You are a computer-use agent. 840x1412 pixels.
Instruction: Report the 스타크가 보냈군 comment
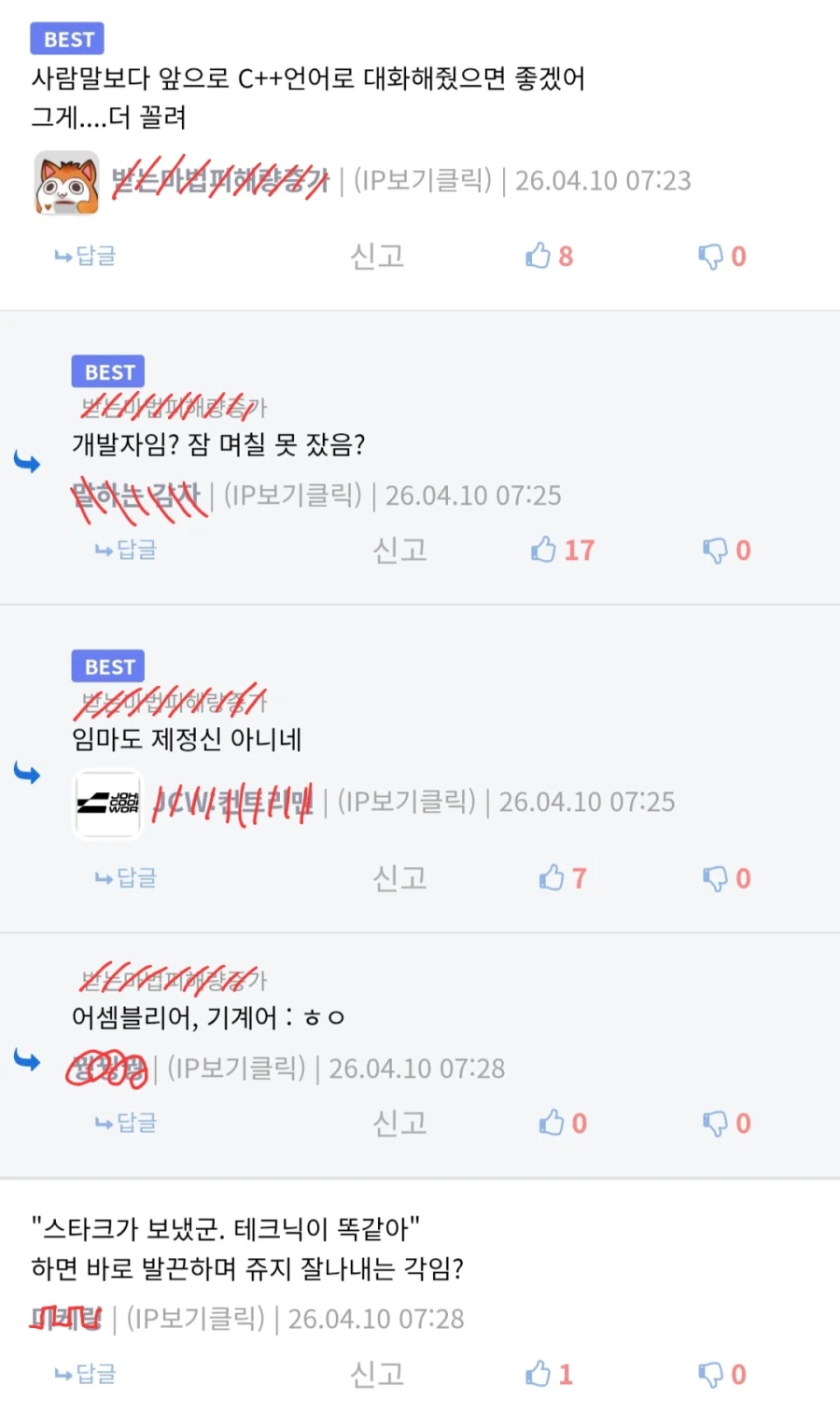[x=377, y=1374]
